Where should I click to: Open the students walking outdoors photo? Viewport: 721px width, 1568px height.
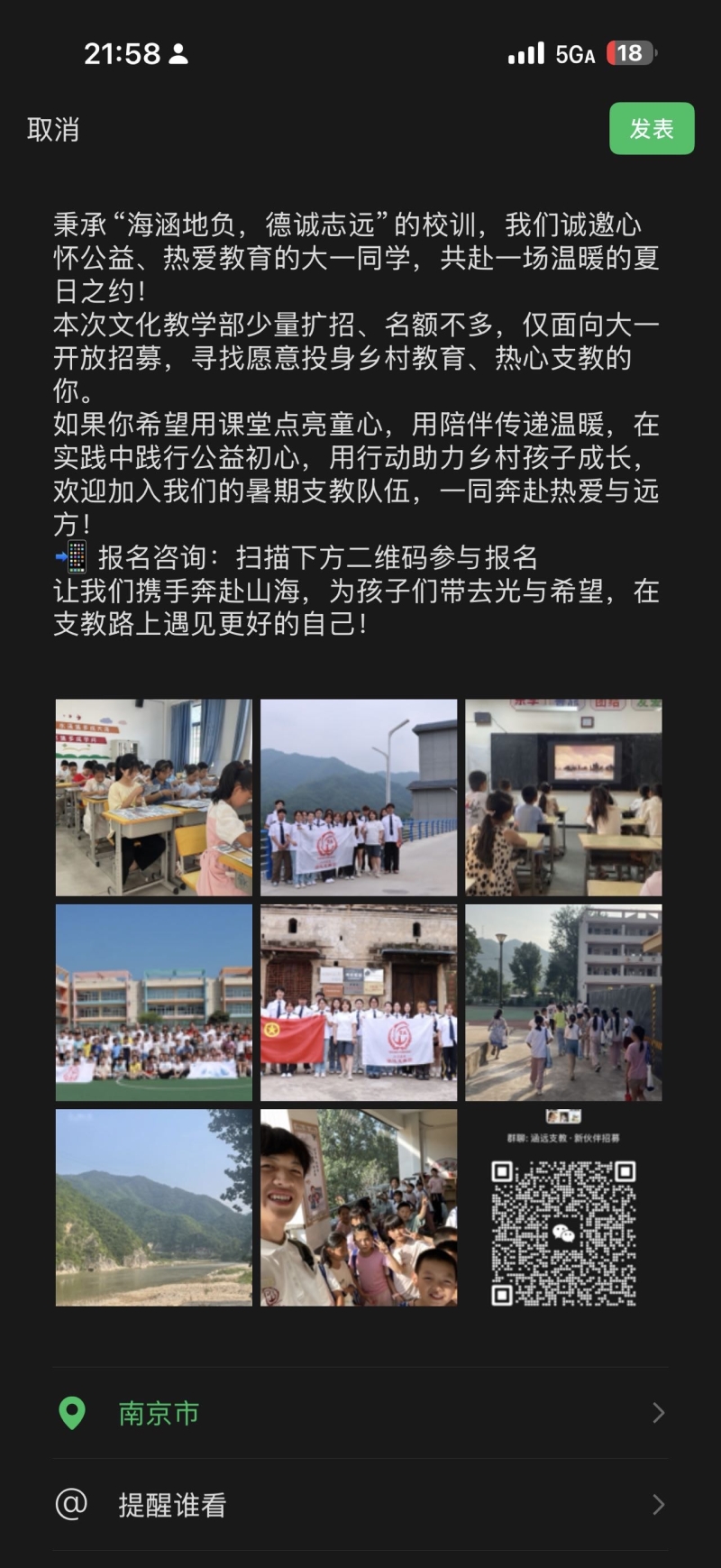pyautogui.click(x=563, y=1002)
